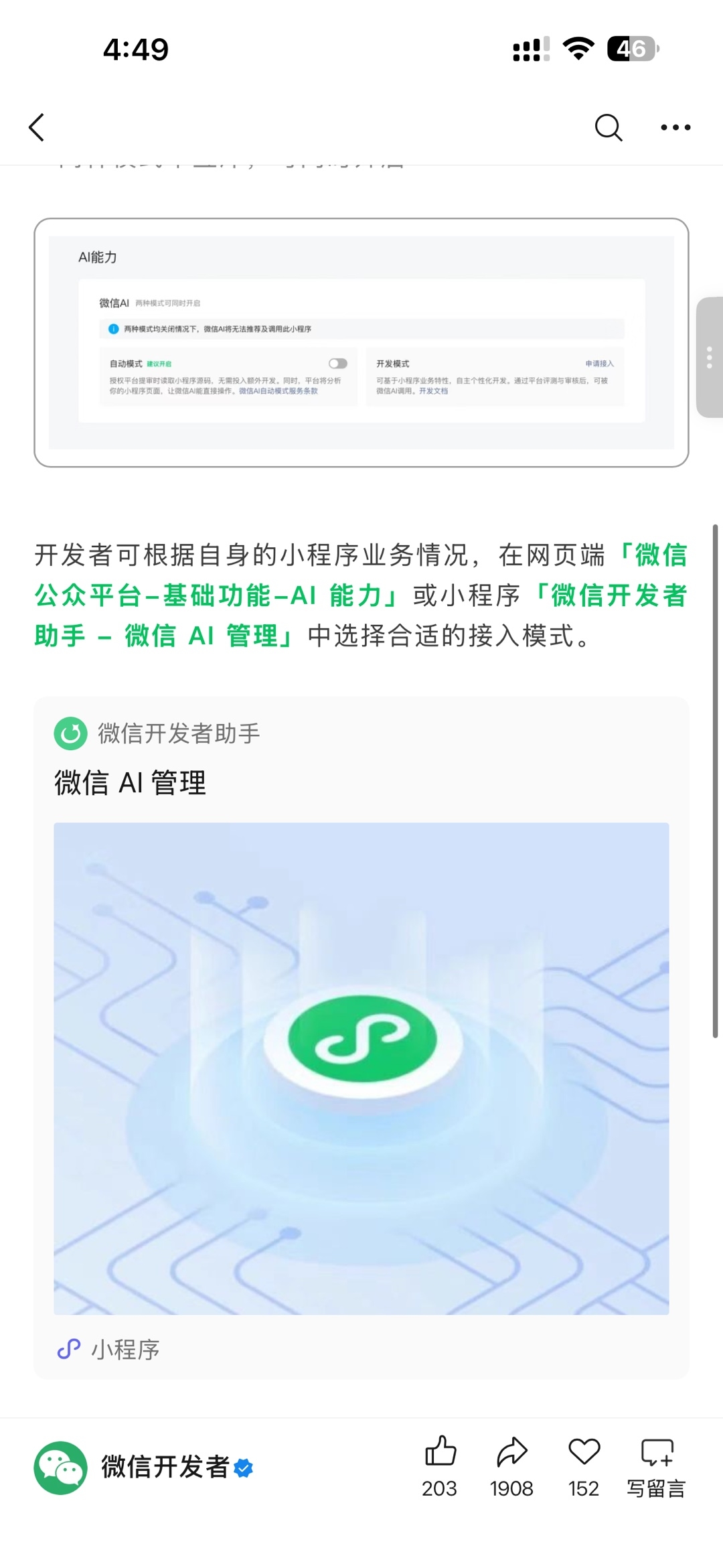
Task: Open the three-dot more options menu
Action: (675, 127)
